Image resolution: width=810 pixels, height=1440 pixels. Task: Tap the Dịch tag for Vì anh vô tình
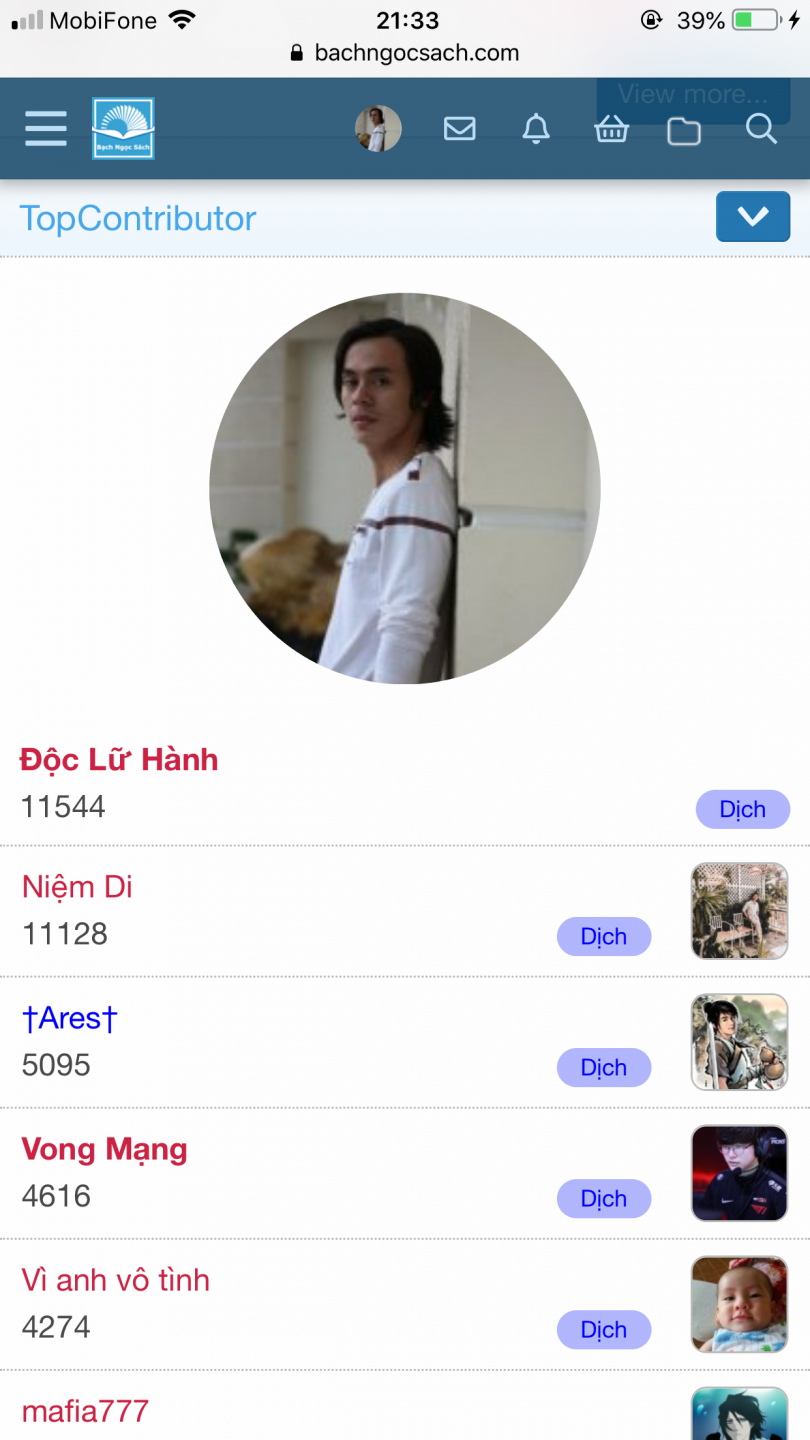pyautogui.click(x=603, y=1330)
